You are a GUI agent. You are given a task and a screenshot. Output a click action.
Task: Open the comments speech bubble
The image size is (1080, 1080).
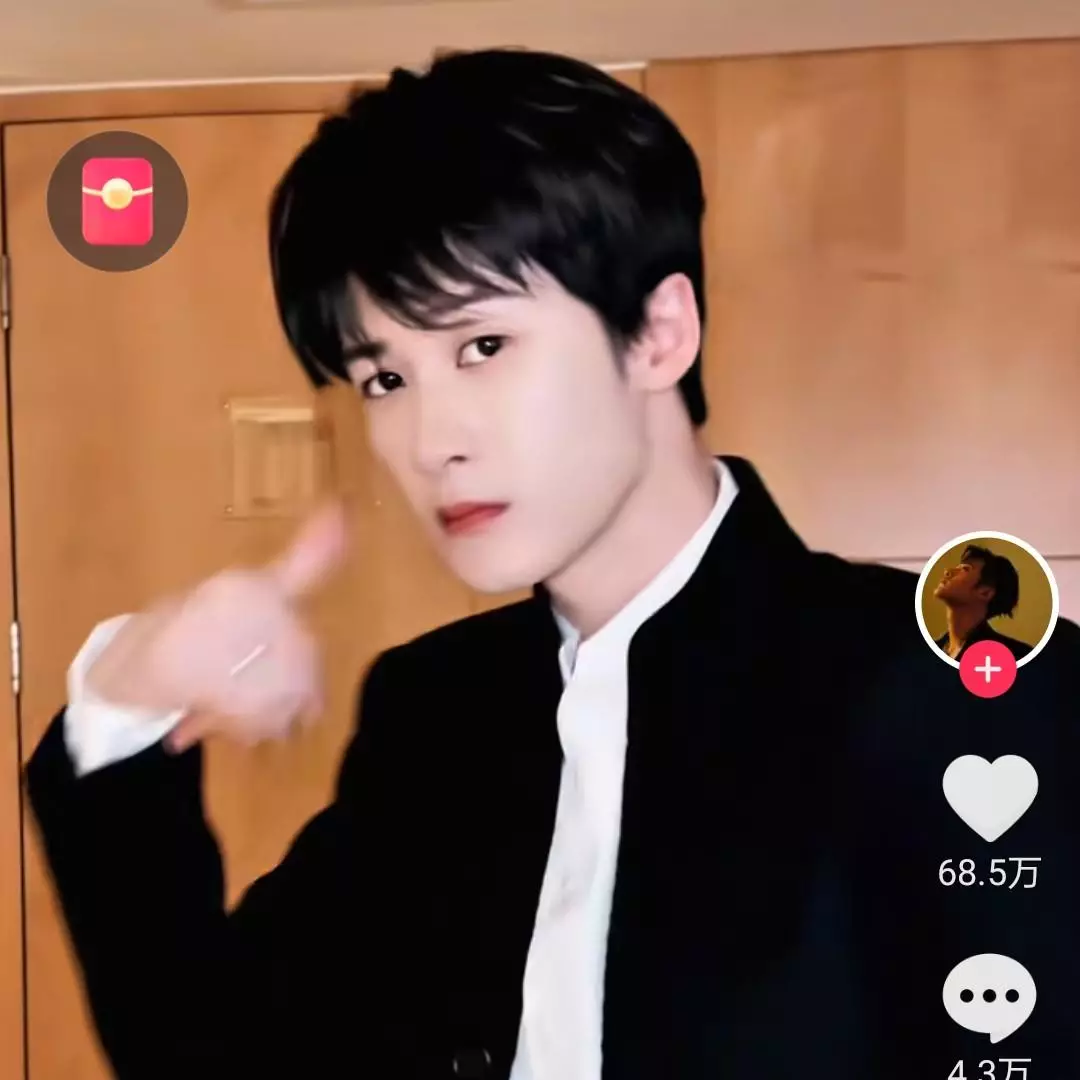[x=989, y=996]
